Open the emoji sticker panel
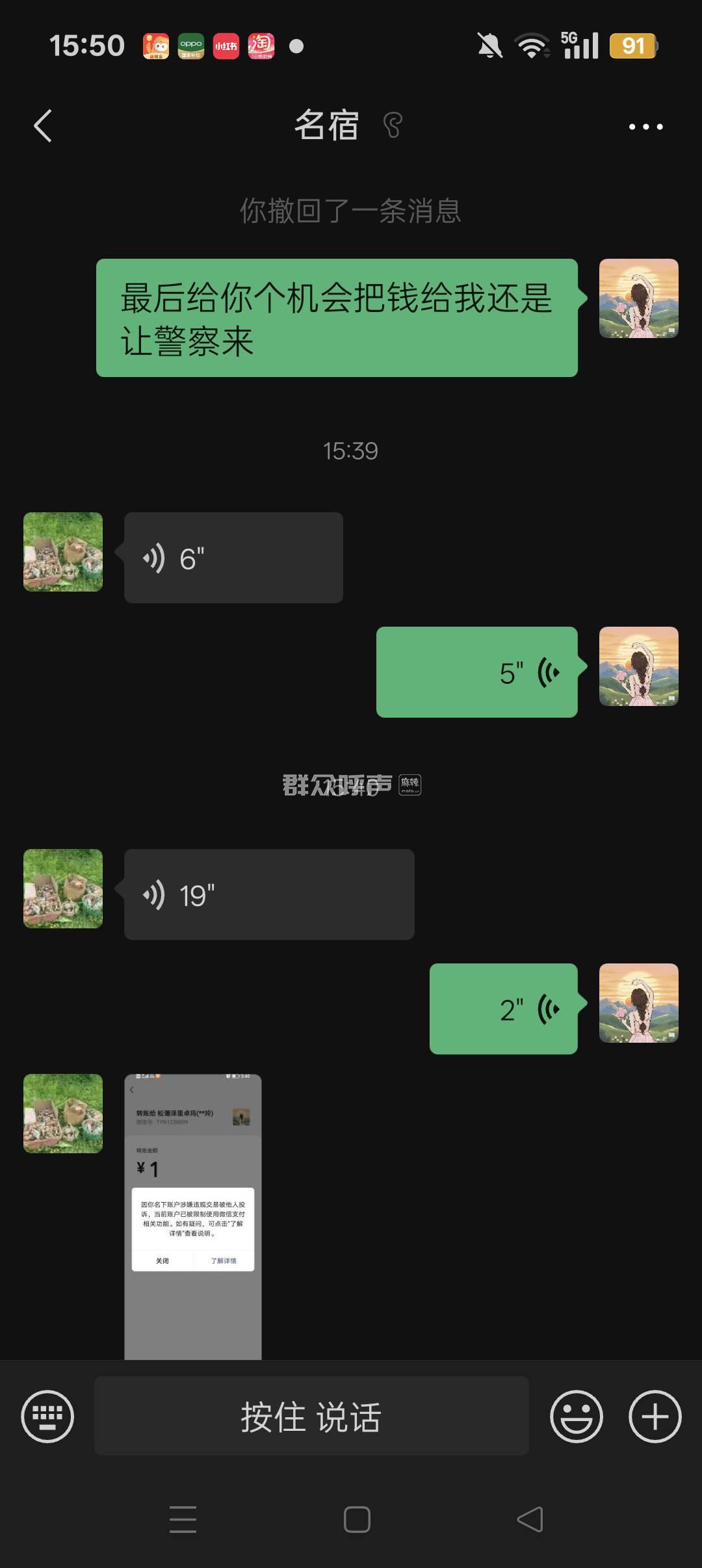The image size is (702, 1568). click(x=576, y=1416)
